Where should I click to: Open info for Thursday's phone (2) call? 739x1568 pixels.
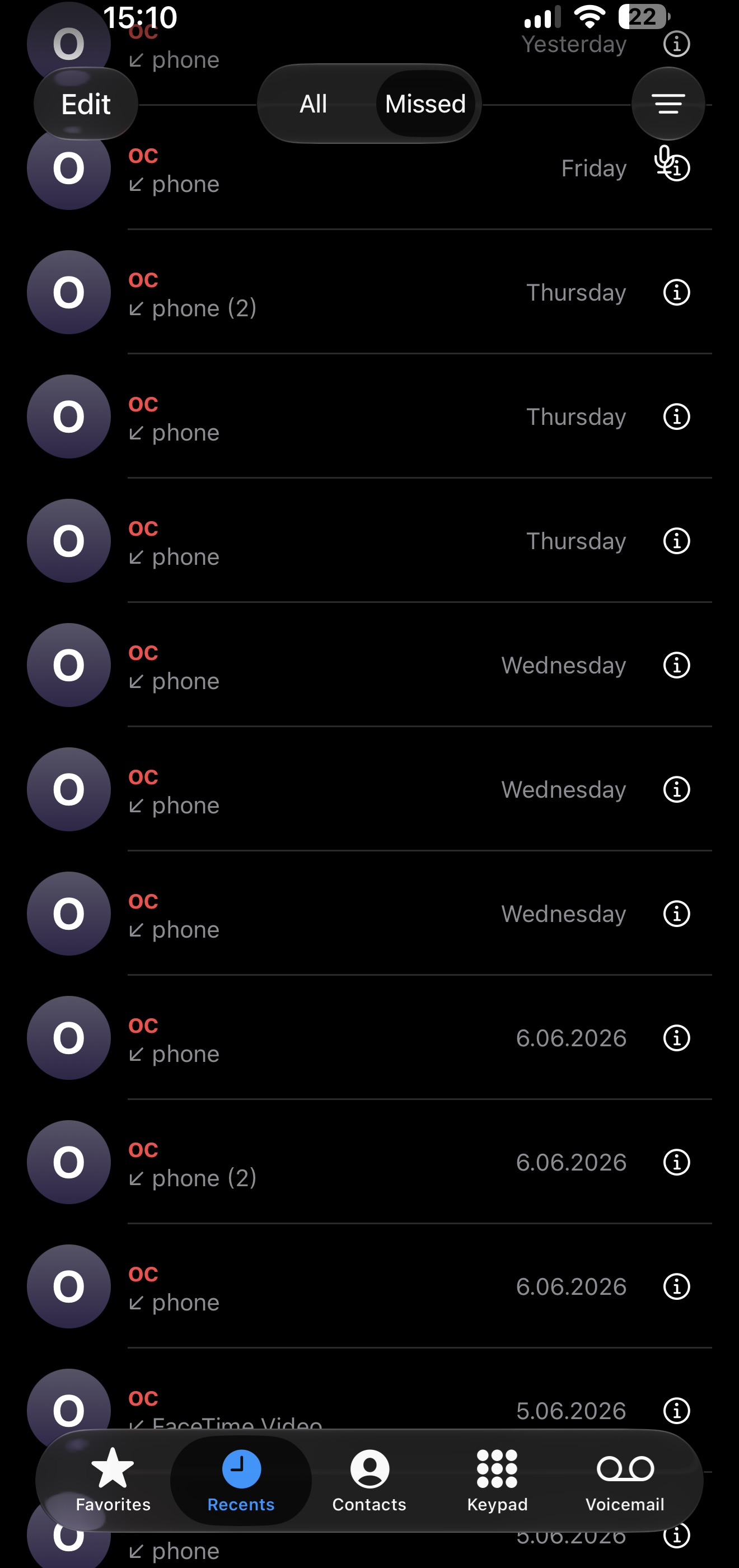(677, 292)
